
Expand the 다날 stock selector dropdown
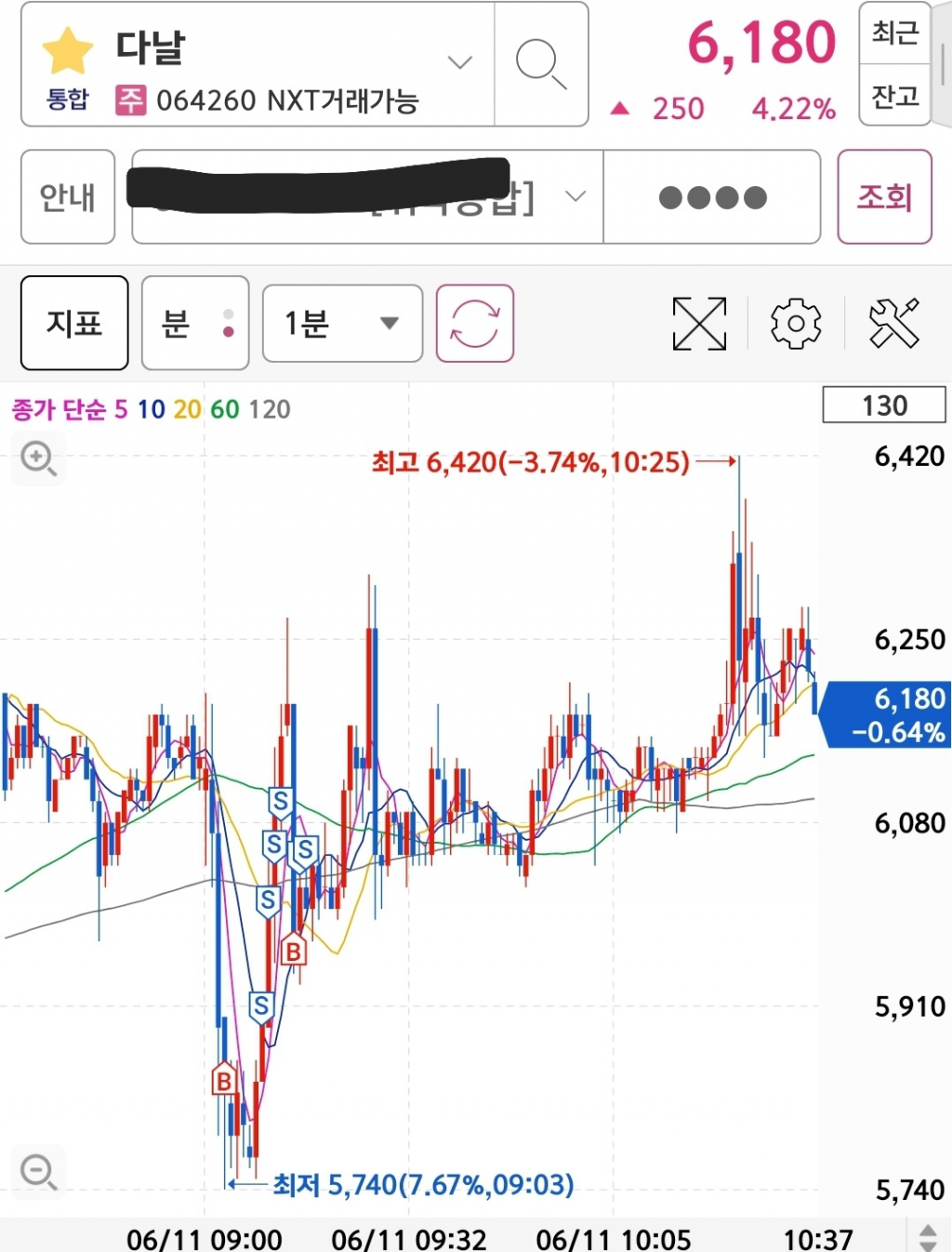pyautogui.click(x=460, y=63)
